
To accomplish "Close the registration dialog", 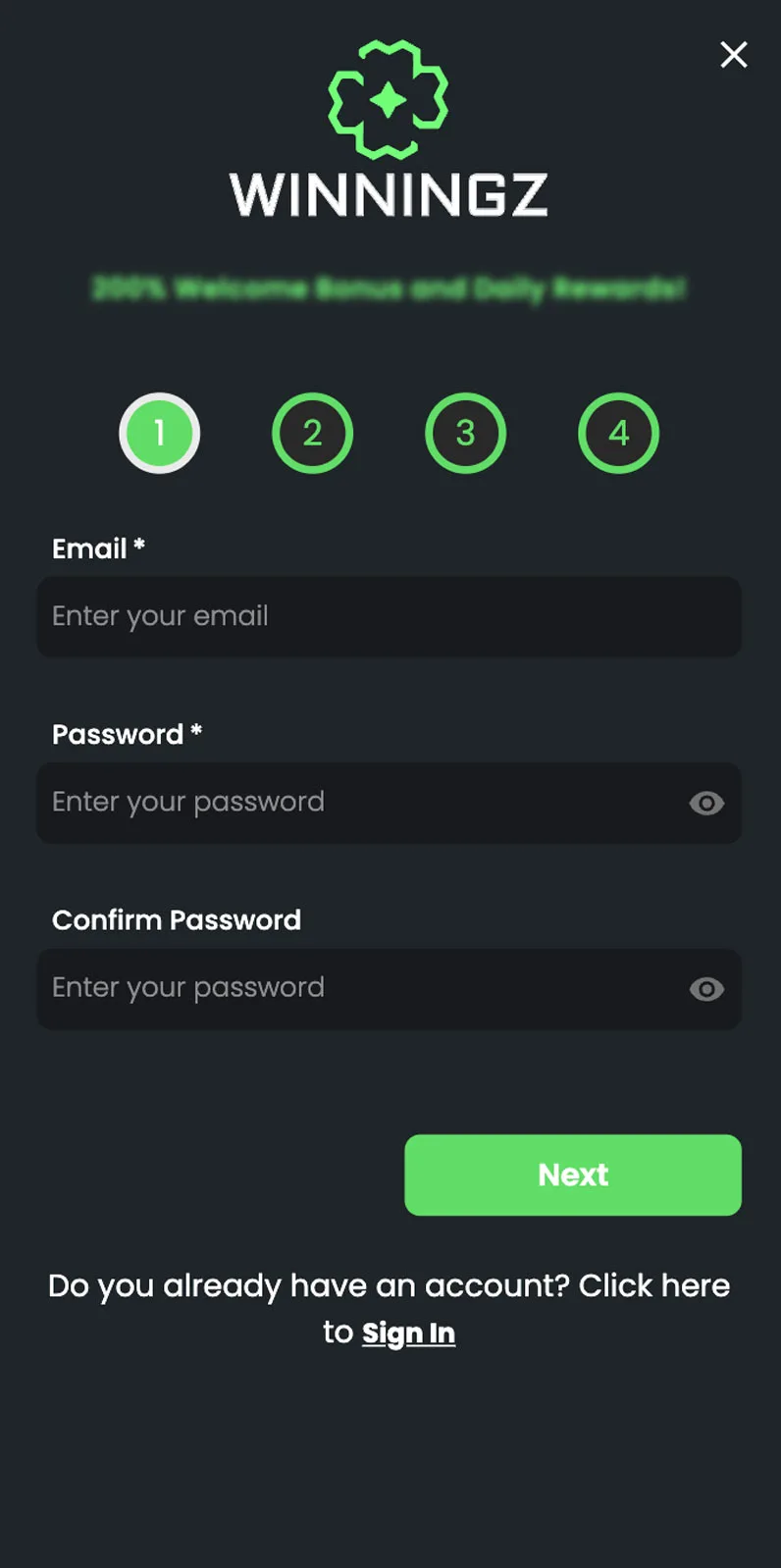I will pos(734,55).
